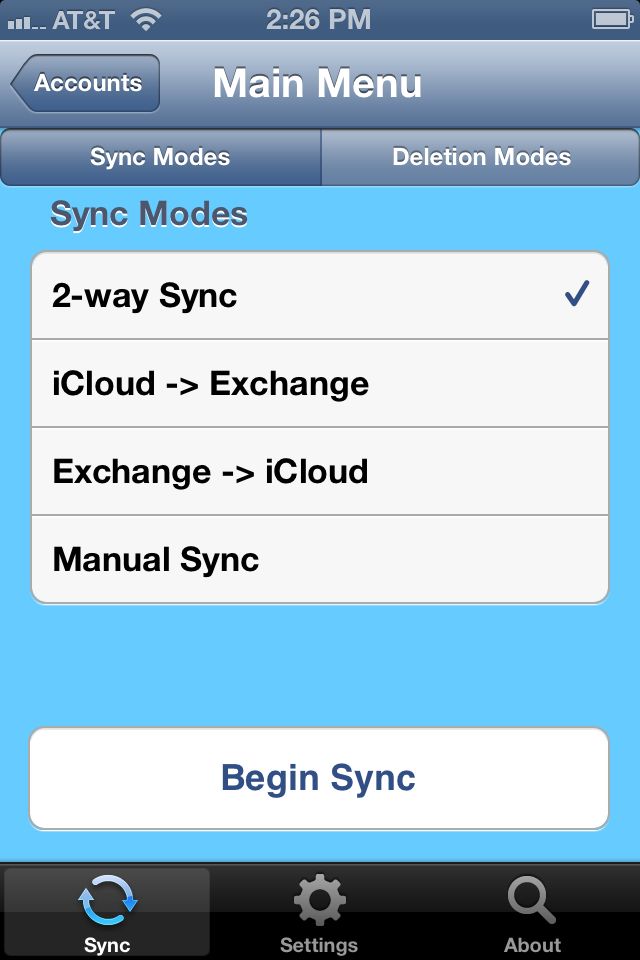Open the Settings tab

(319, 912)
